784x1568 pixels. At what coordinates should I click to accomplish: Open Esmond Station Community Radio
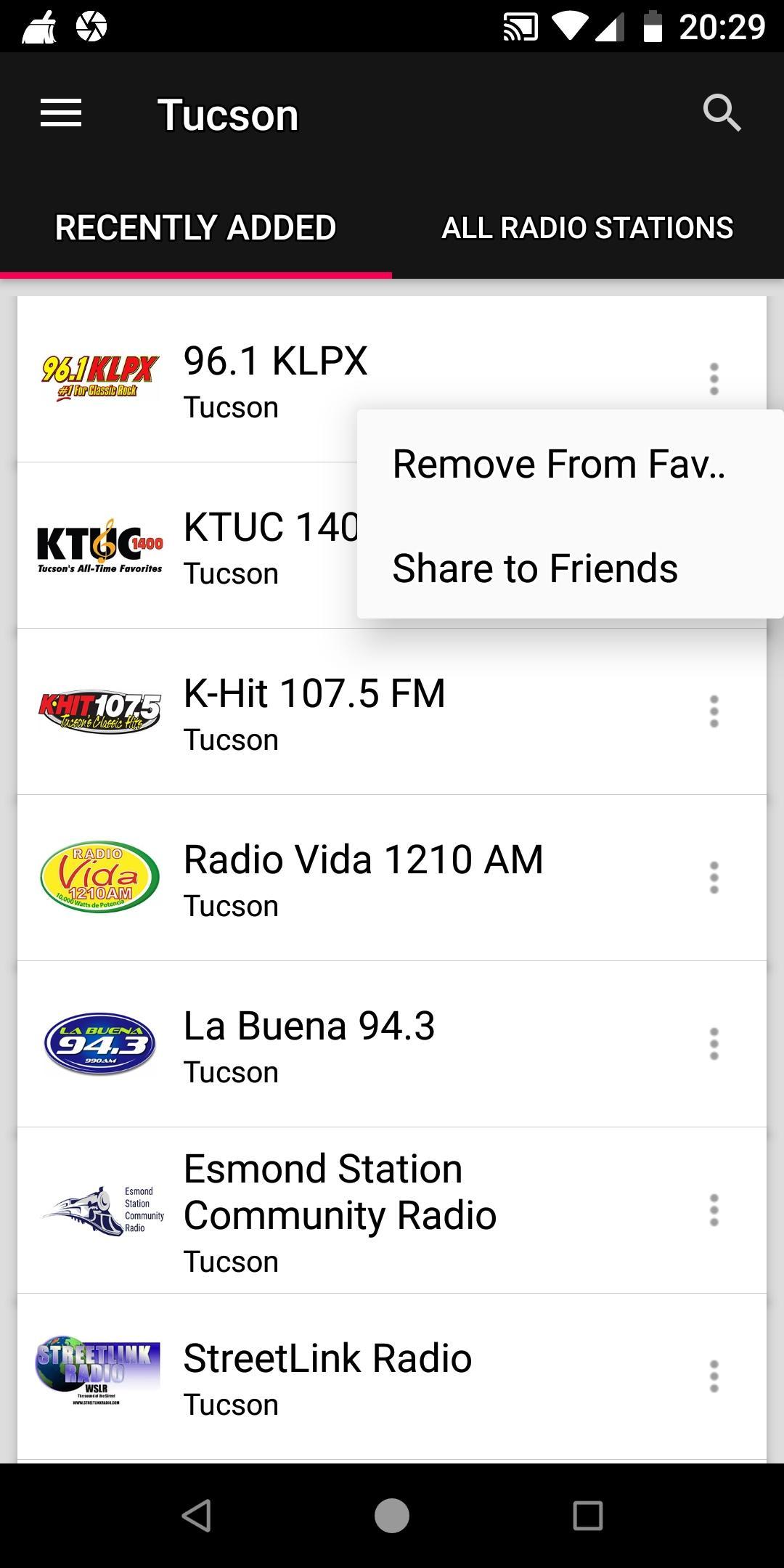click(x=392, y=1210)
